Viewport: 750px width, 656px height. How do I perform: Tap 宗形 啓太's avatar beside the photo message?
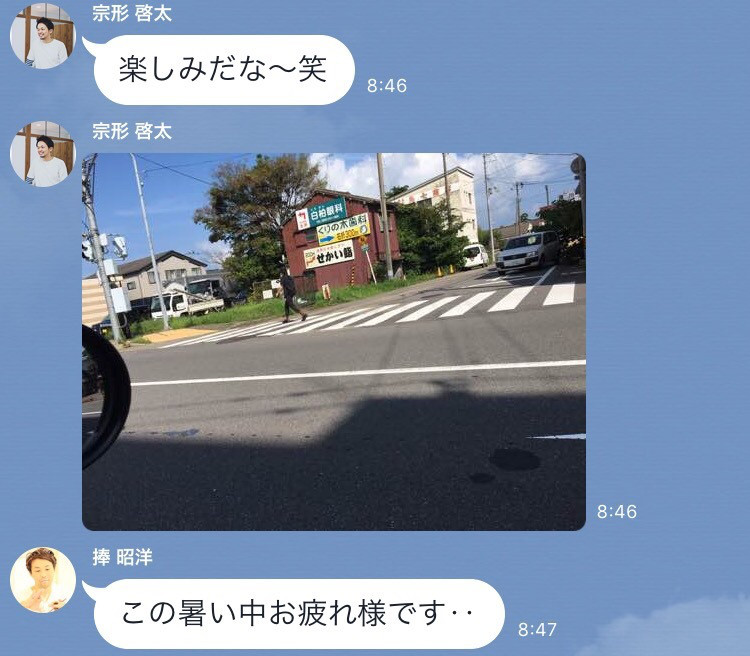43,155
